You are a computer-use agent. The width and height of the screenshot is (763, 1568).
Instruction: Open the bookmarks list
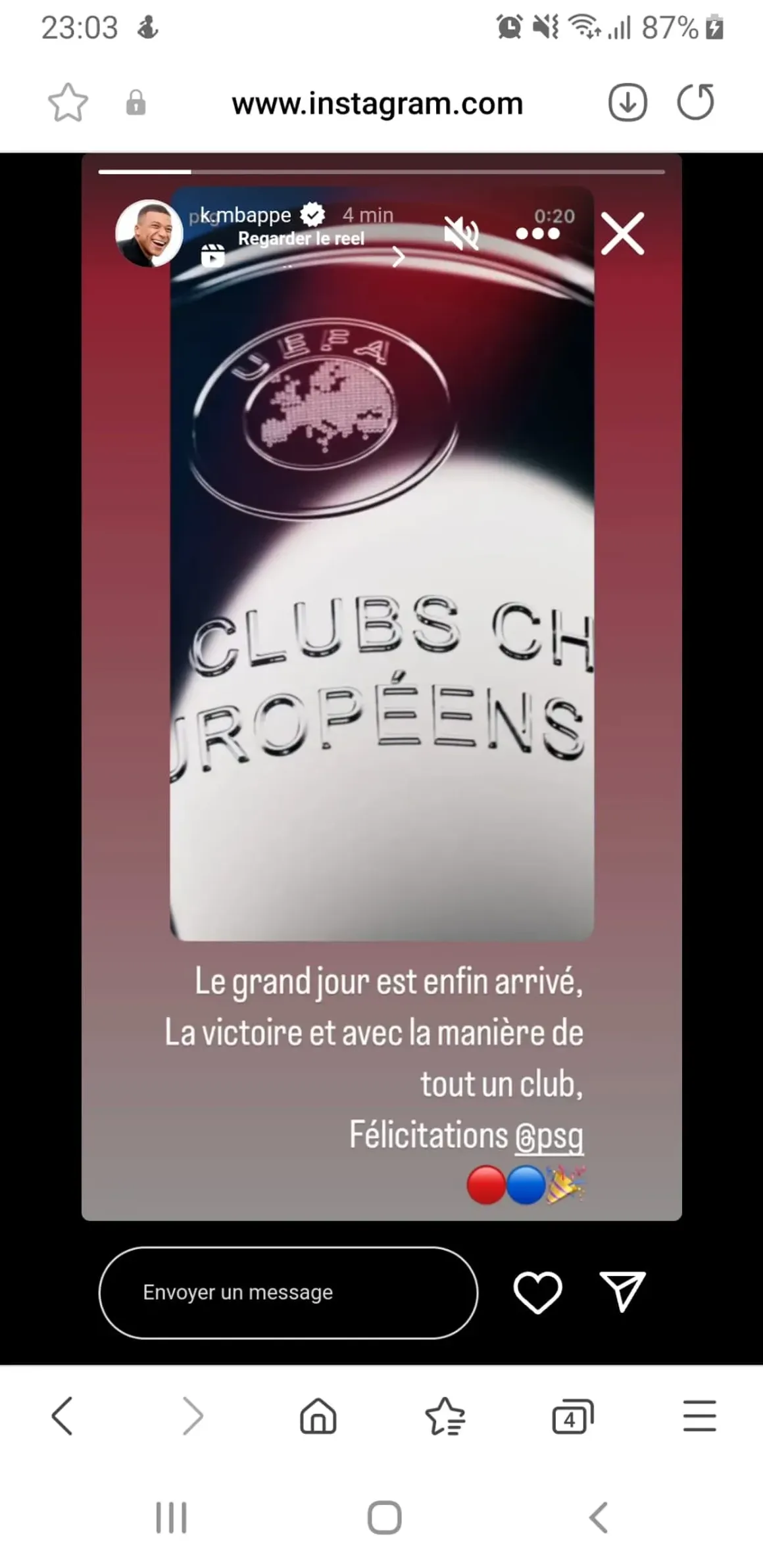point(445,1415)
